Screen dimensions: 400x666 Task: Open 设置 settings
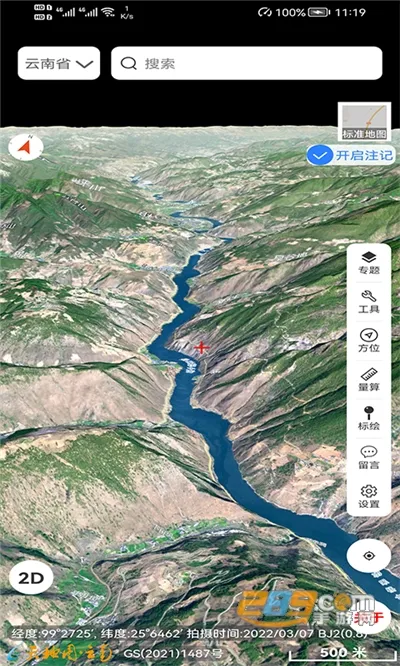(369, 497)
